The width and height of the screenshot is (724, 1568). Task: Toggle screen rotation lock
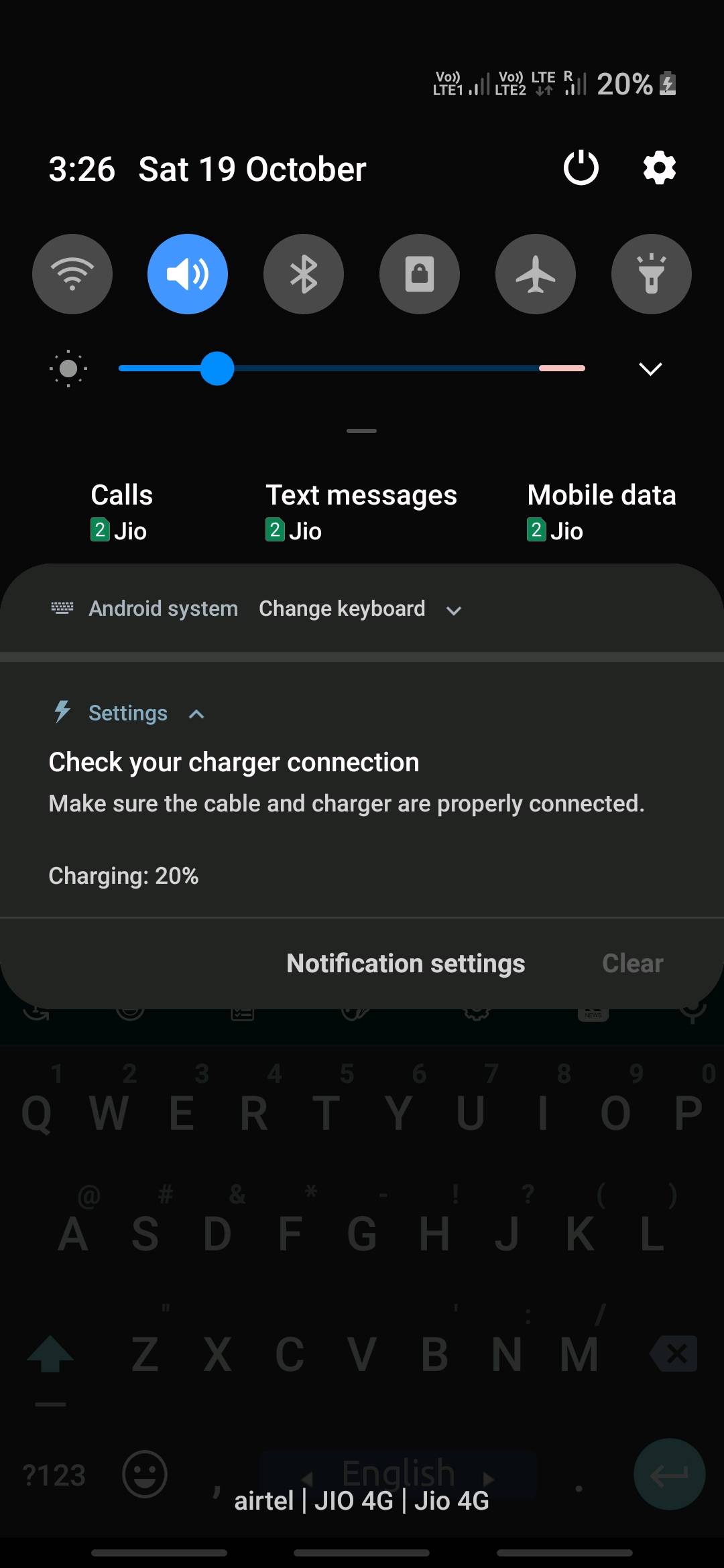click(420, 274)
